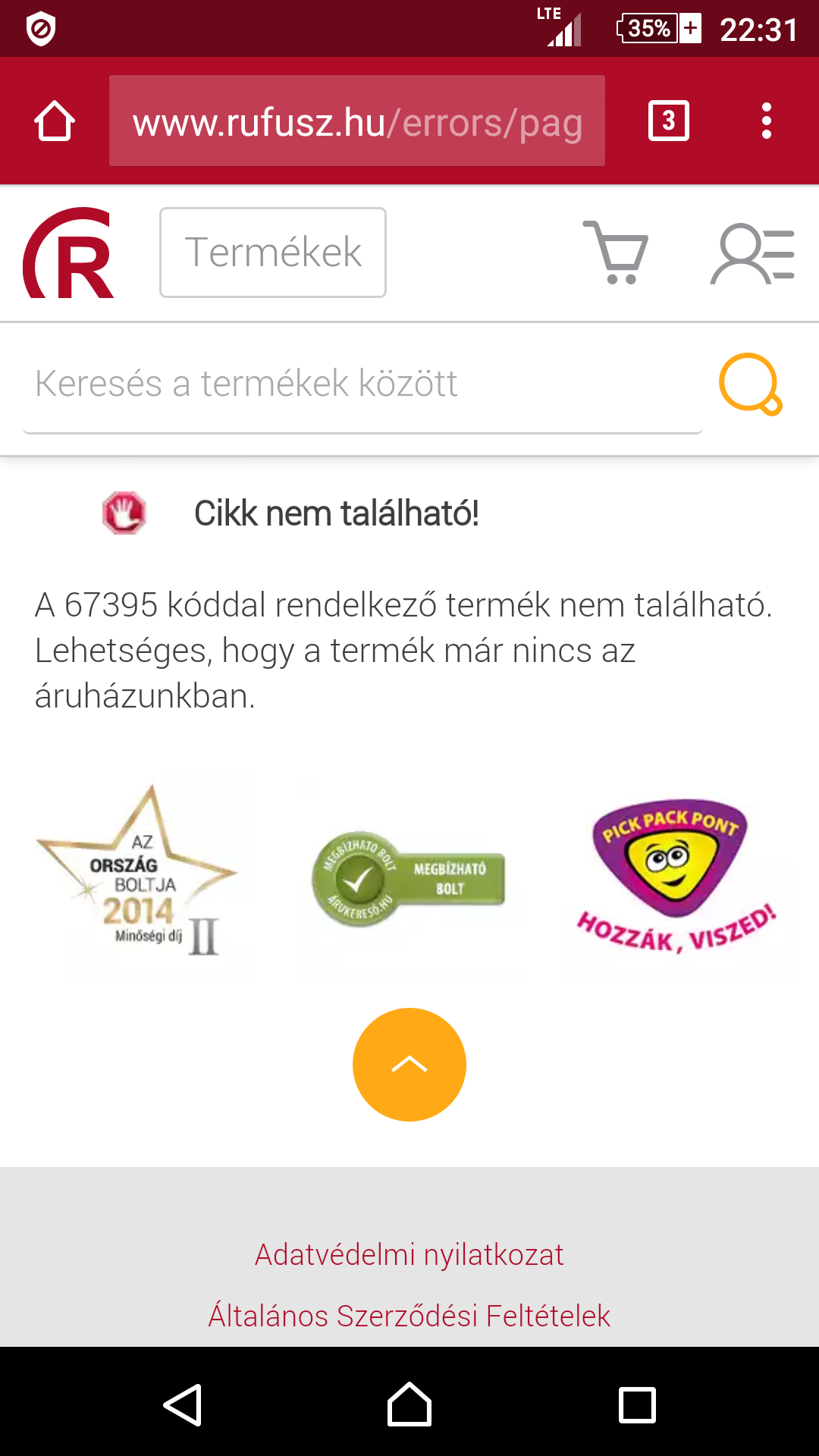Focus the Keresés a termékek között field
The height and width of the screenshot is (1456, 819).
tap(362, 384)
